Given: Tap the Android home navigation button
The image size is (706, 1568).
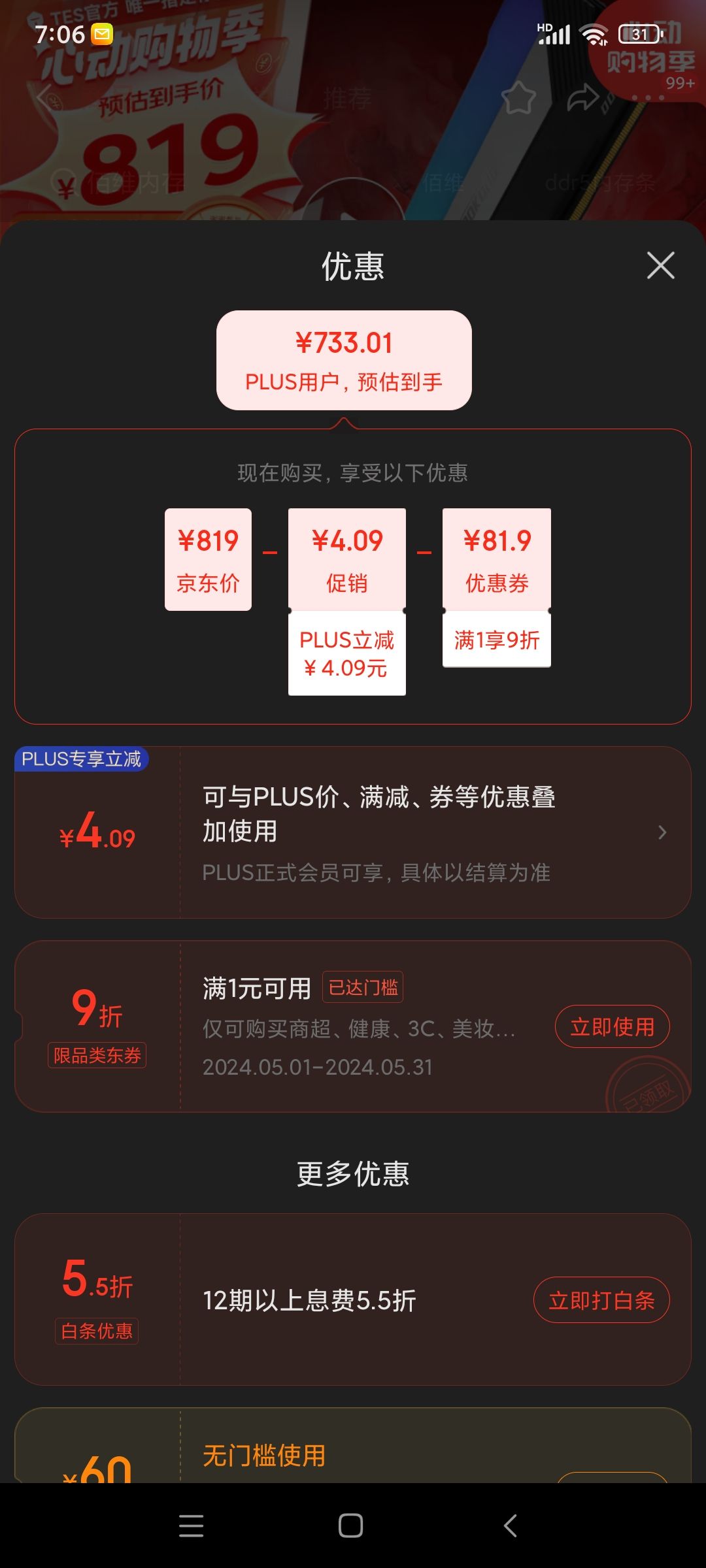Looking at the screenshot, I should pyautogui.click(x=352, y=1526).
